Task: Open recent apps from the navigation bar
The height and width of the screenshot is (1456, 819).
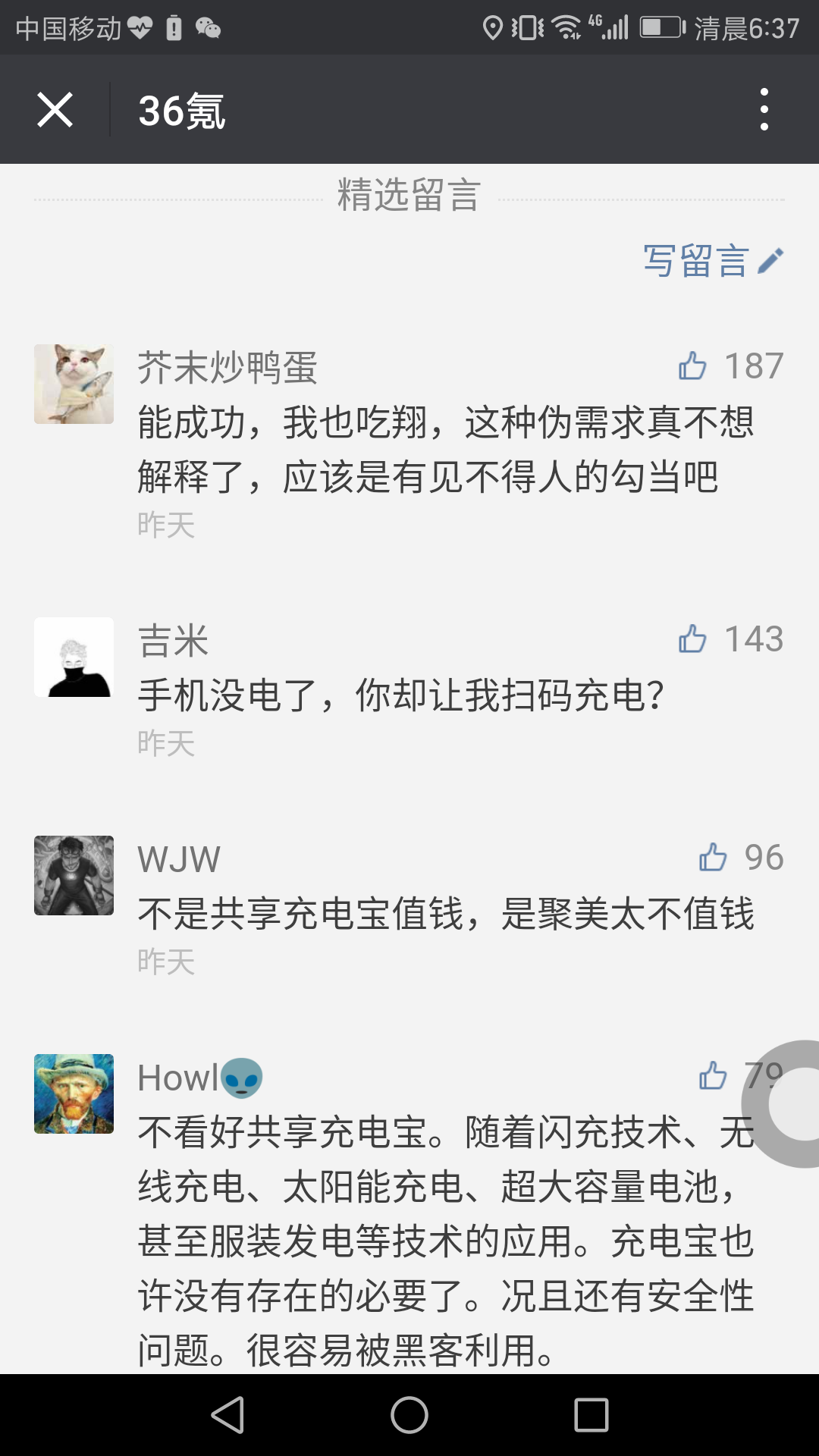Action: tap(591, 1415)
